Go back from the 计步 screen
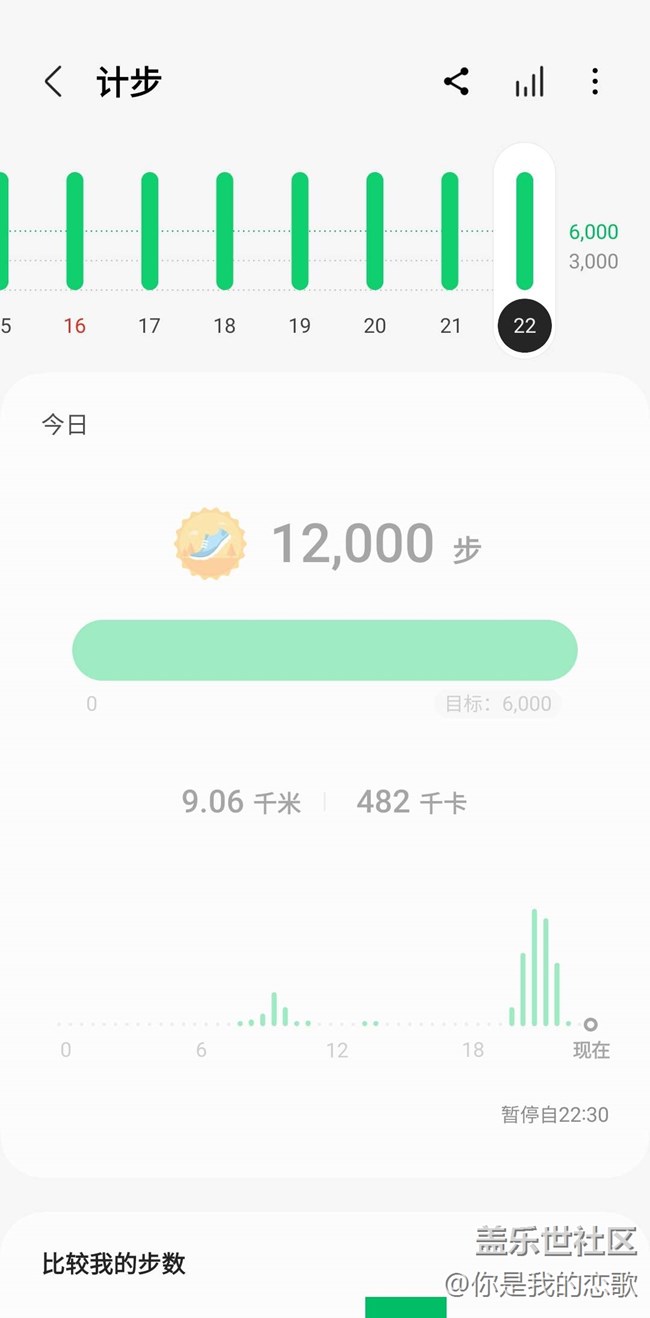The width and height of the screenshot is (650, 1318). pyautogui.click(x=54, y=82)
